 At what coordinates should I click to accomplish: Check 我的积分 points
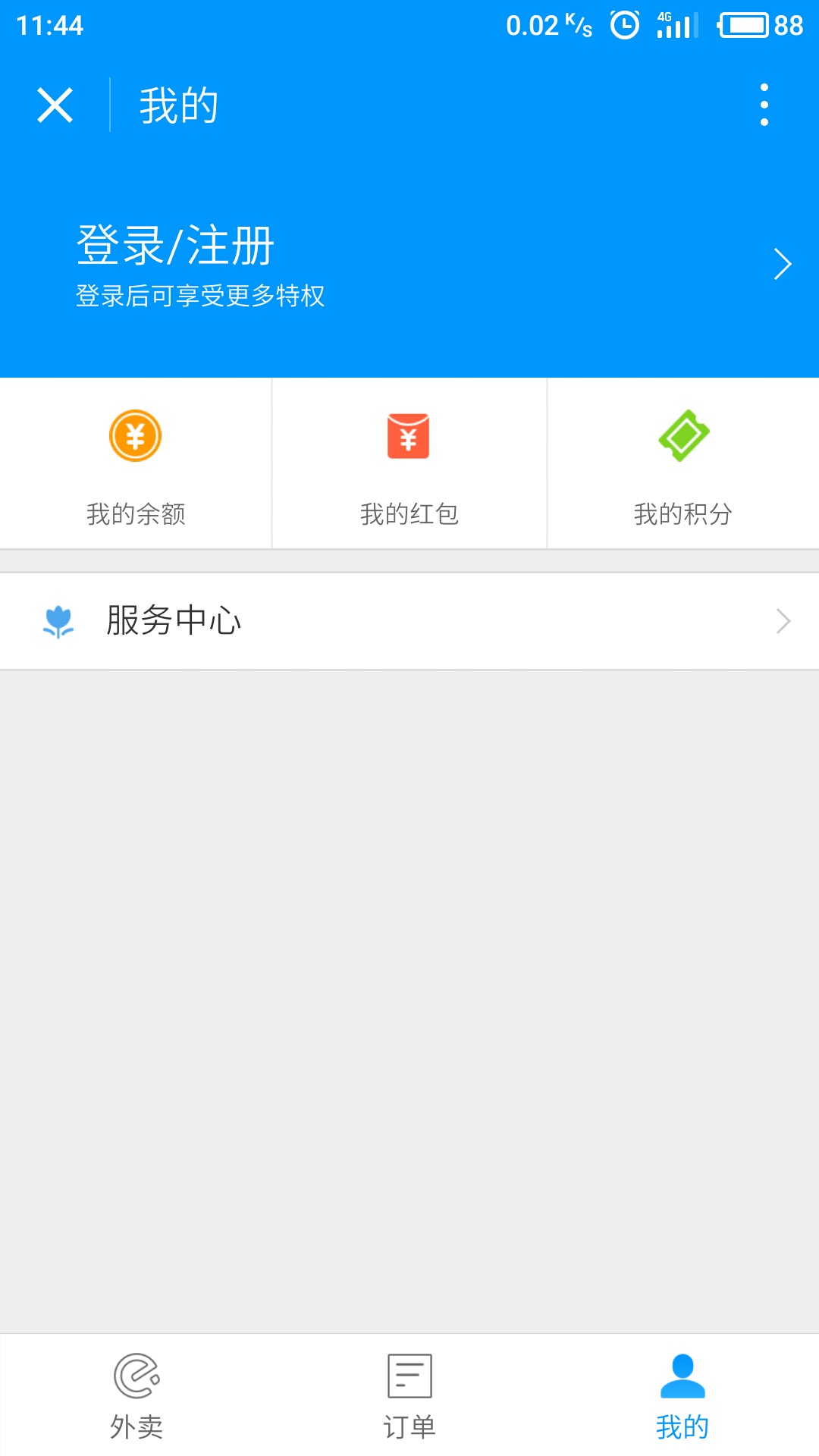(683, 464)
